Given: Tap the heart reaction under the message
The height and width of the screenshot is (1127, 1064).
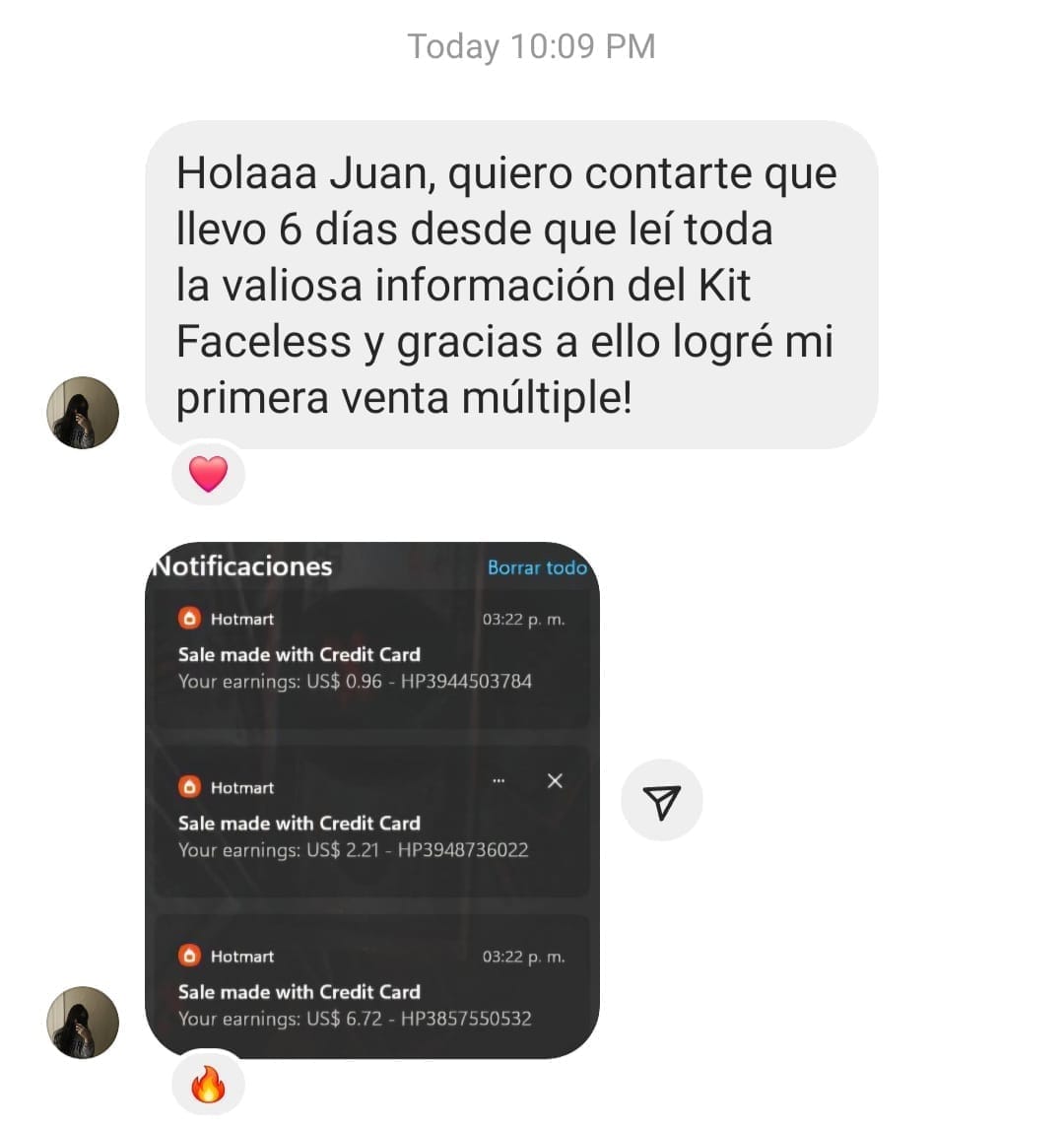Looking at the screenshot, I should click(x=207, y=475).
